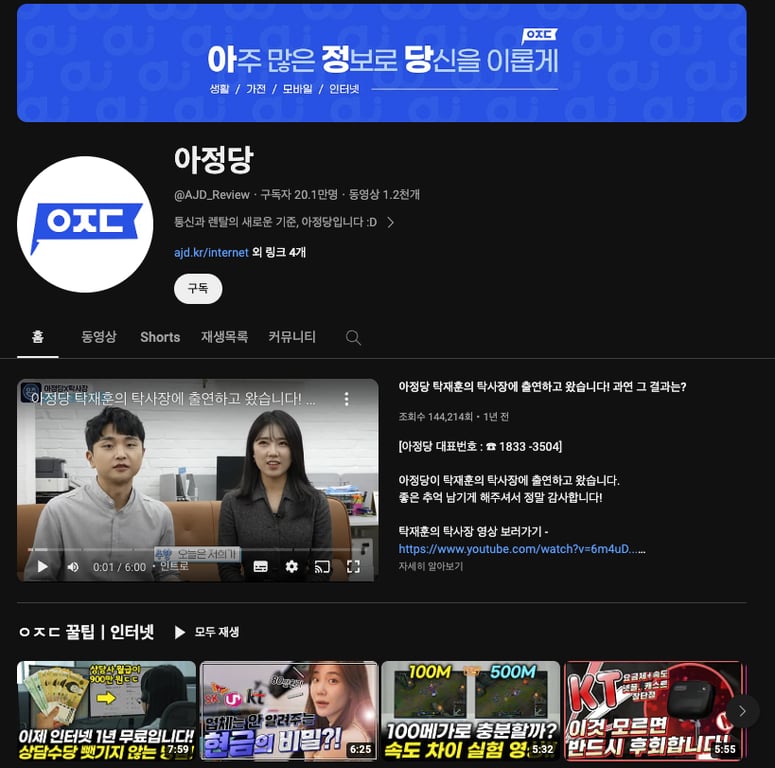Play the featured video
This screenshot has width=775, height=768.
(43, 566)
